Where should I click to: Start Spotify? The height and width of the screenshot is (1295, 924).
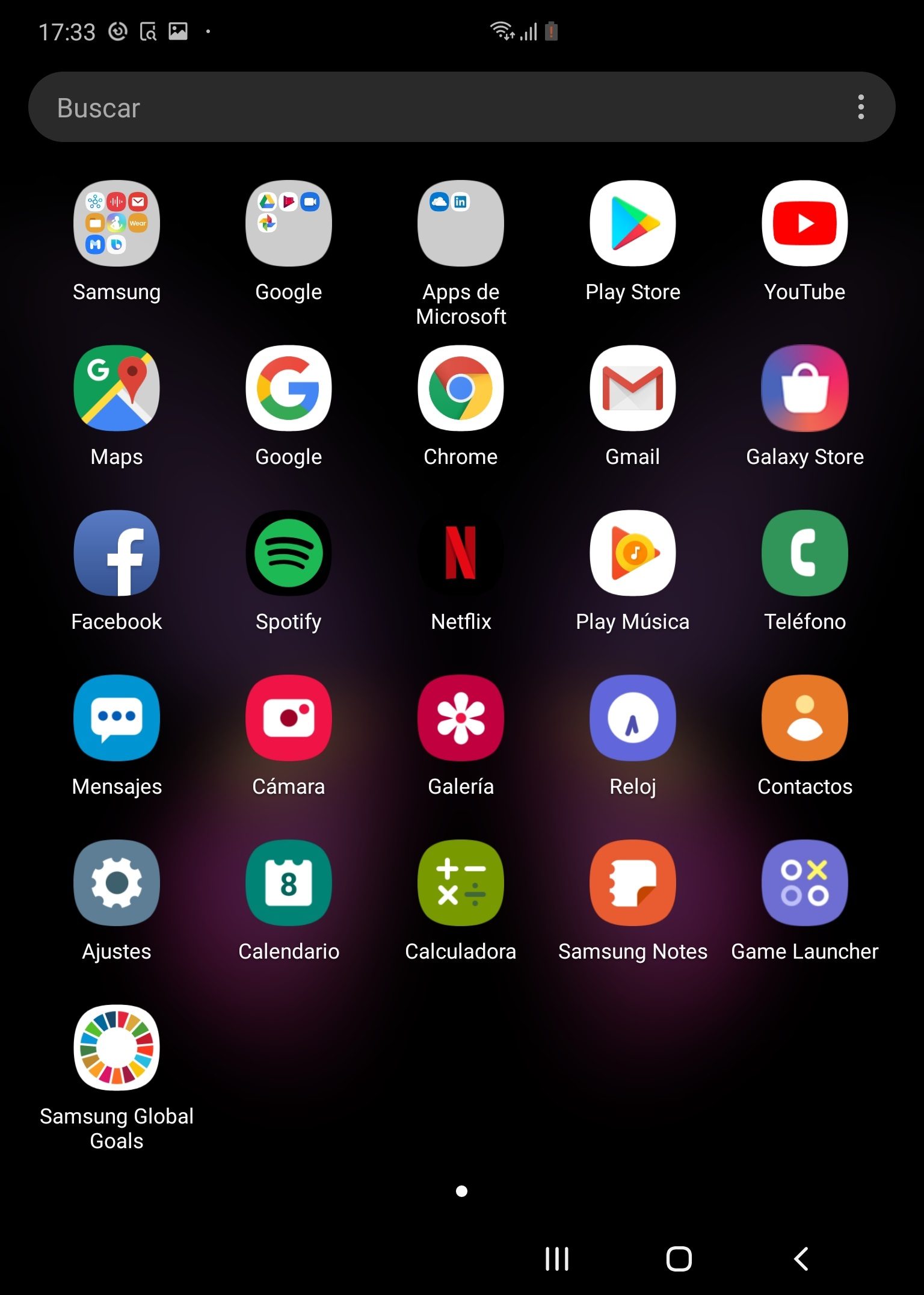tap(289, 553)
